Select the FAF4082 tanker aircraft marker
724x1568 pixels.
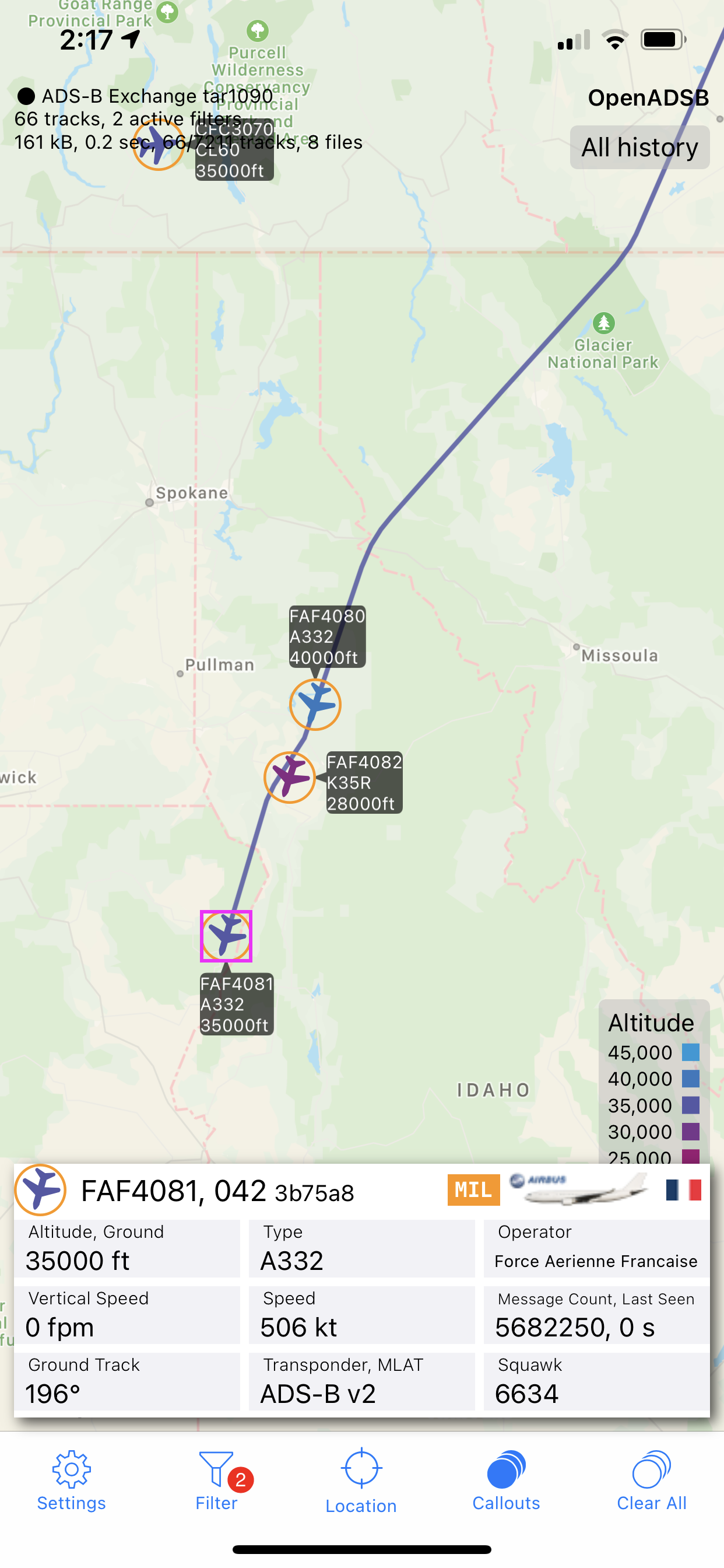290,778
